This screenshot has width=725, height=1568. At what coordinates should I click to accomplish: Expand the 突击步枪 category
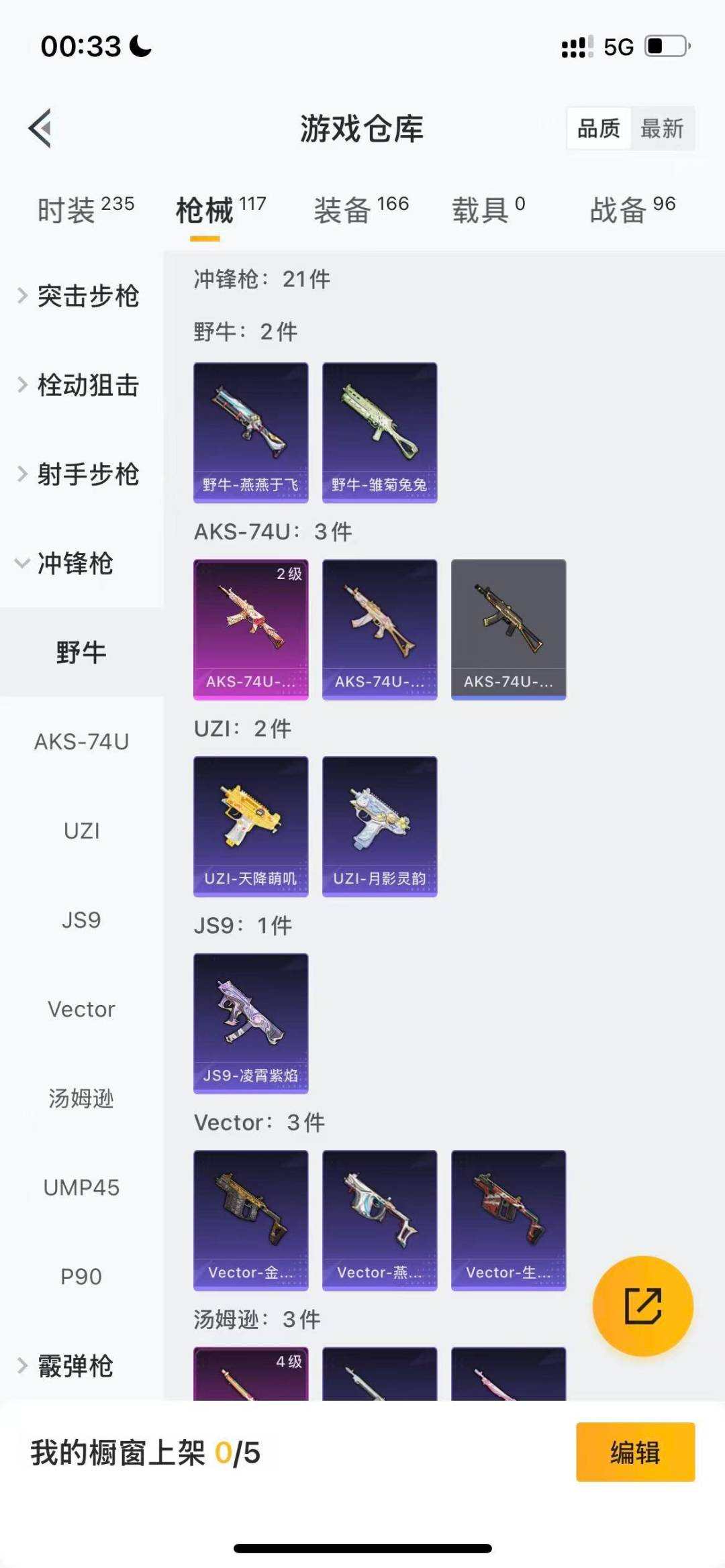point(81,297)
